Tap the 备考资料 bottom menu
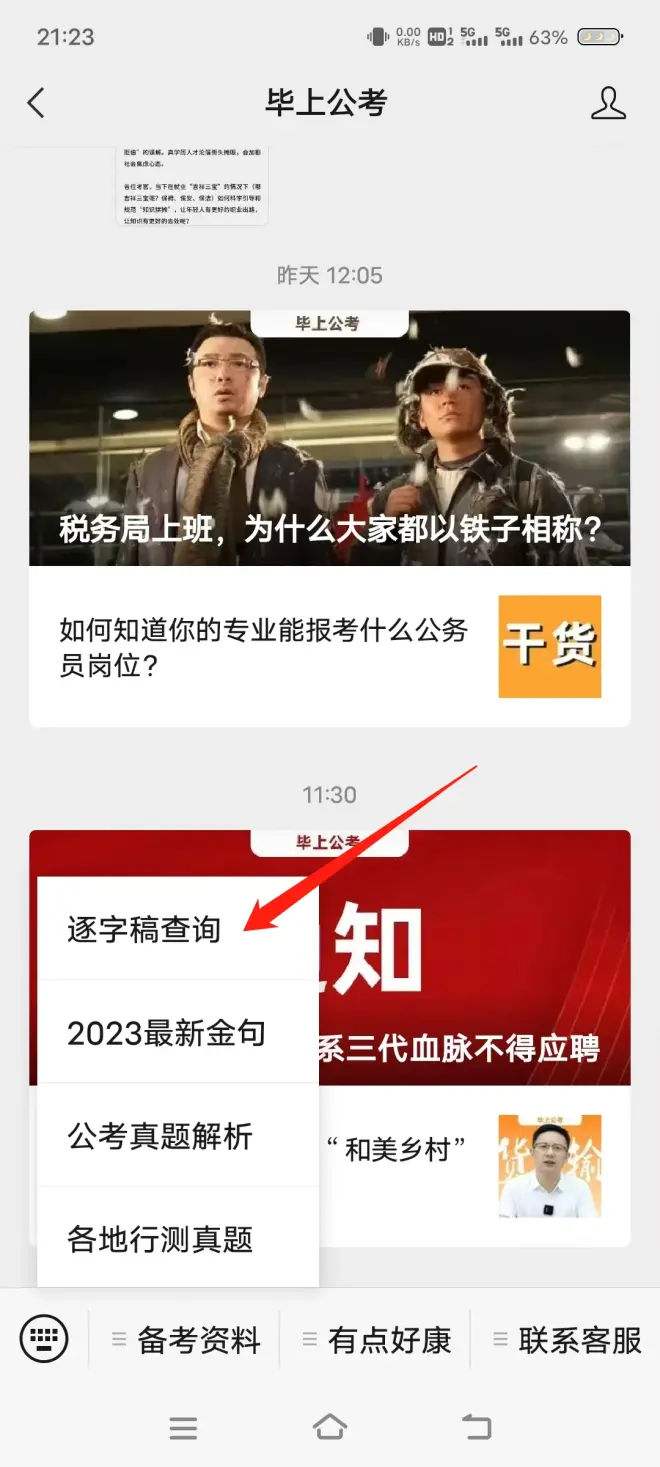The width and height of the screenshot is (660, 1467). pos(187,1340)
